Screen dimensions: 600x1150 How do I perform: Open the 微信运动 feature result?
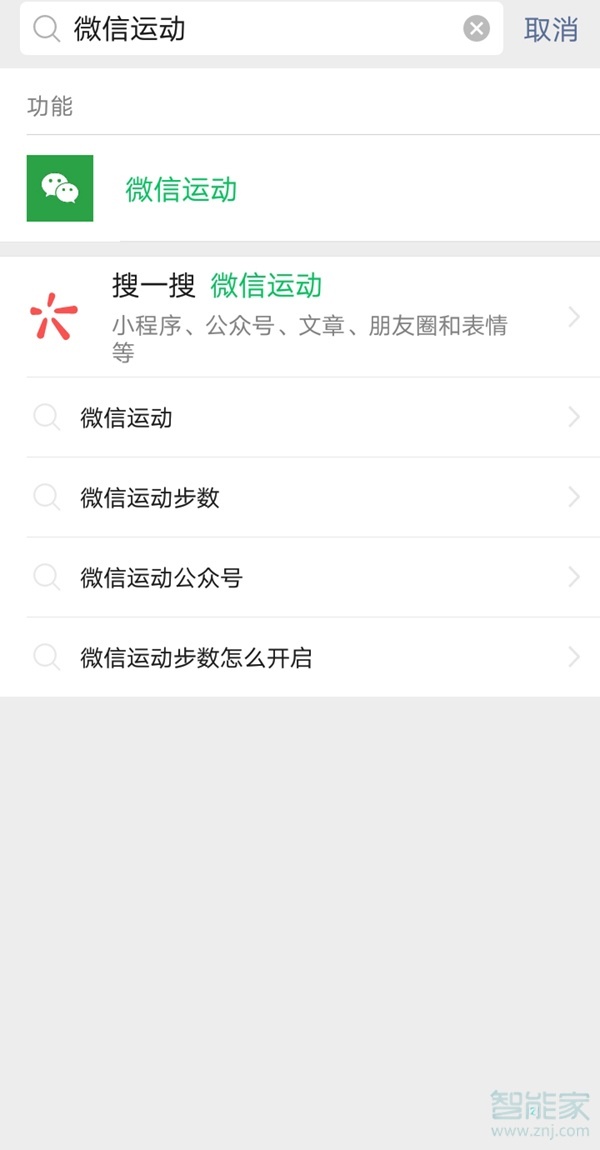coord(180,189)
